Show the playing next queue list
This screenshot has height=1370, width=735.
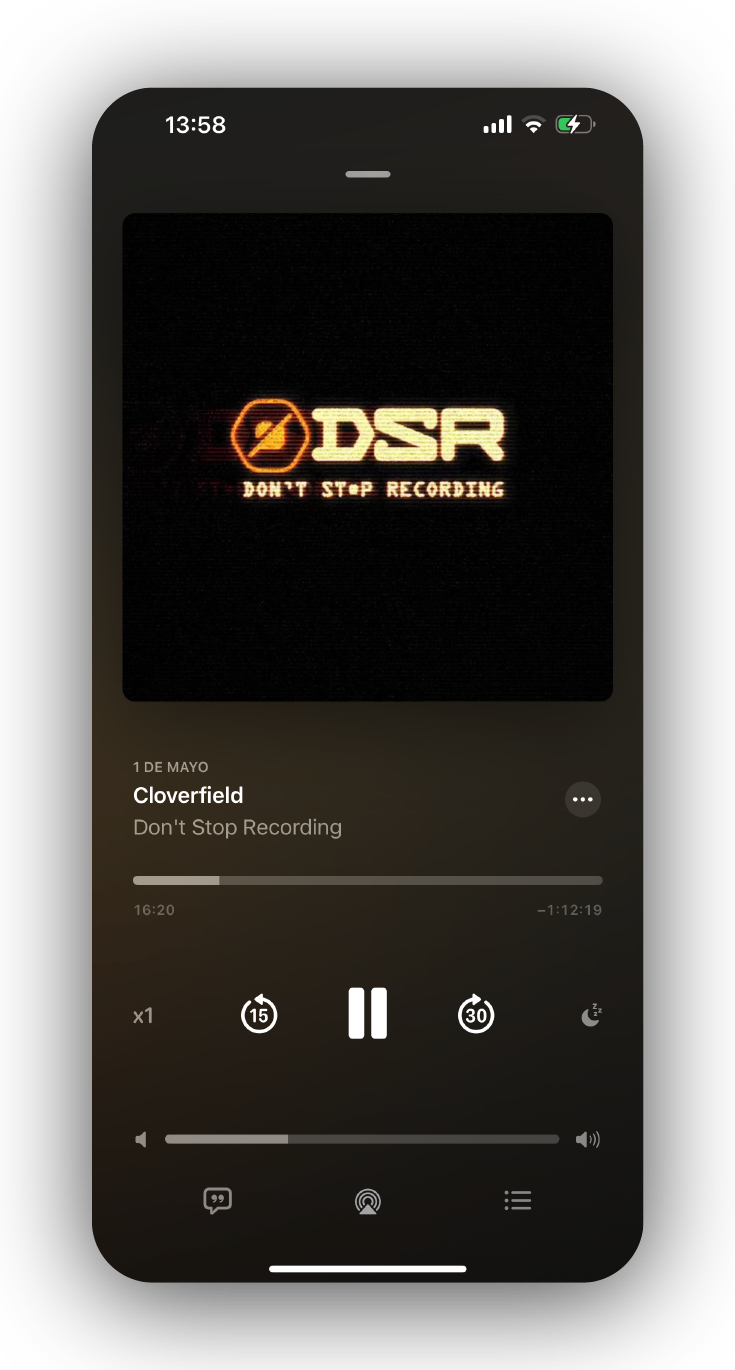(x=517, y=1200)
